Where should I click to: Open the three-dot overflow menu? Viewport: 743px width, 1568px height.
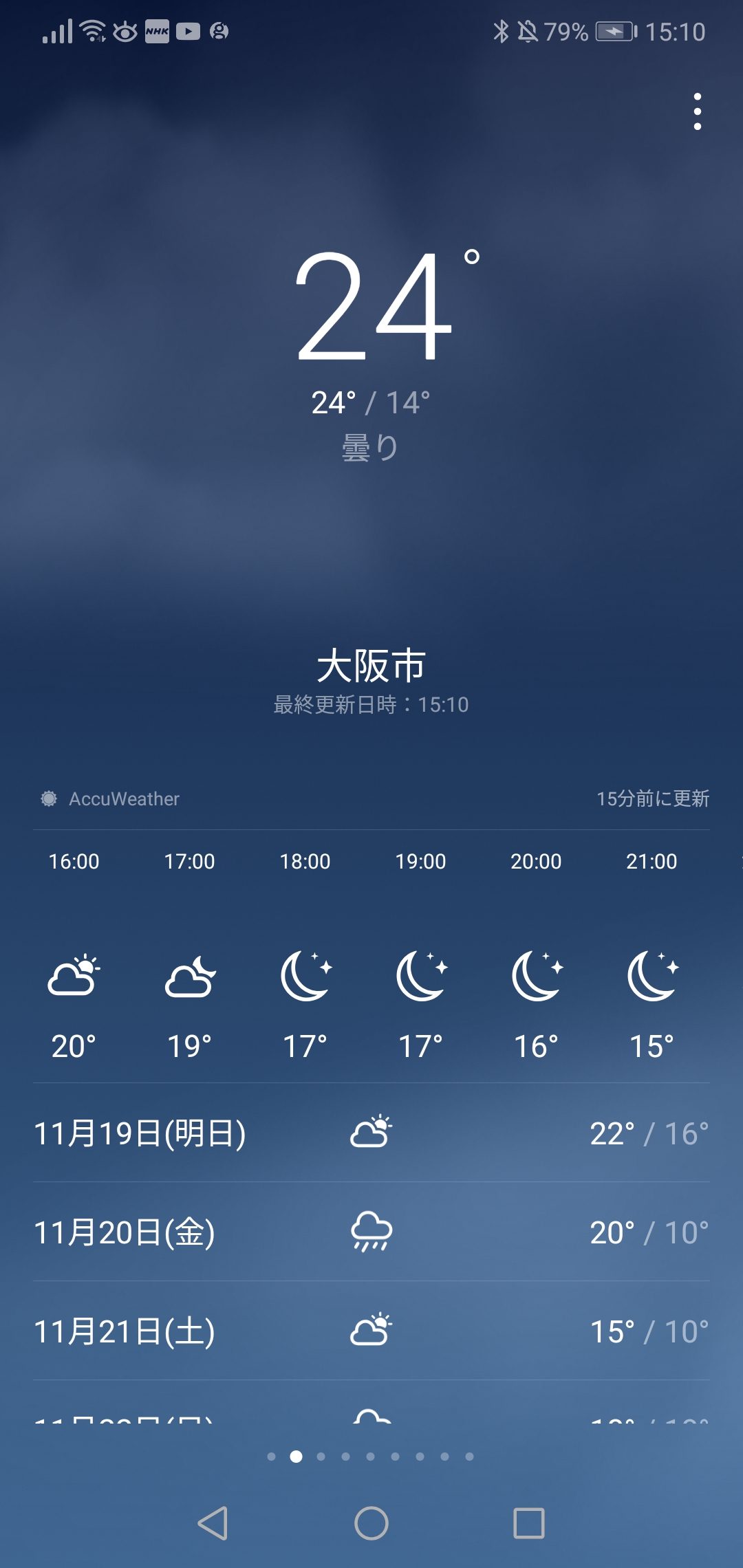coord(698,111)
